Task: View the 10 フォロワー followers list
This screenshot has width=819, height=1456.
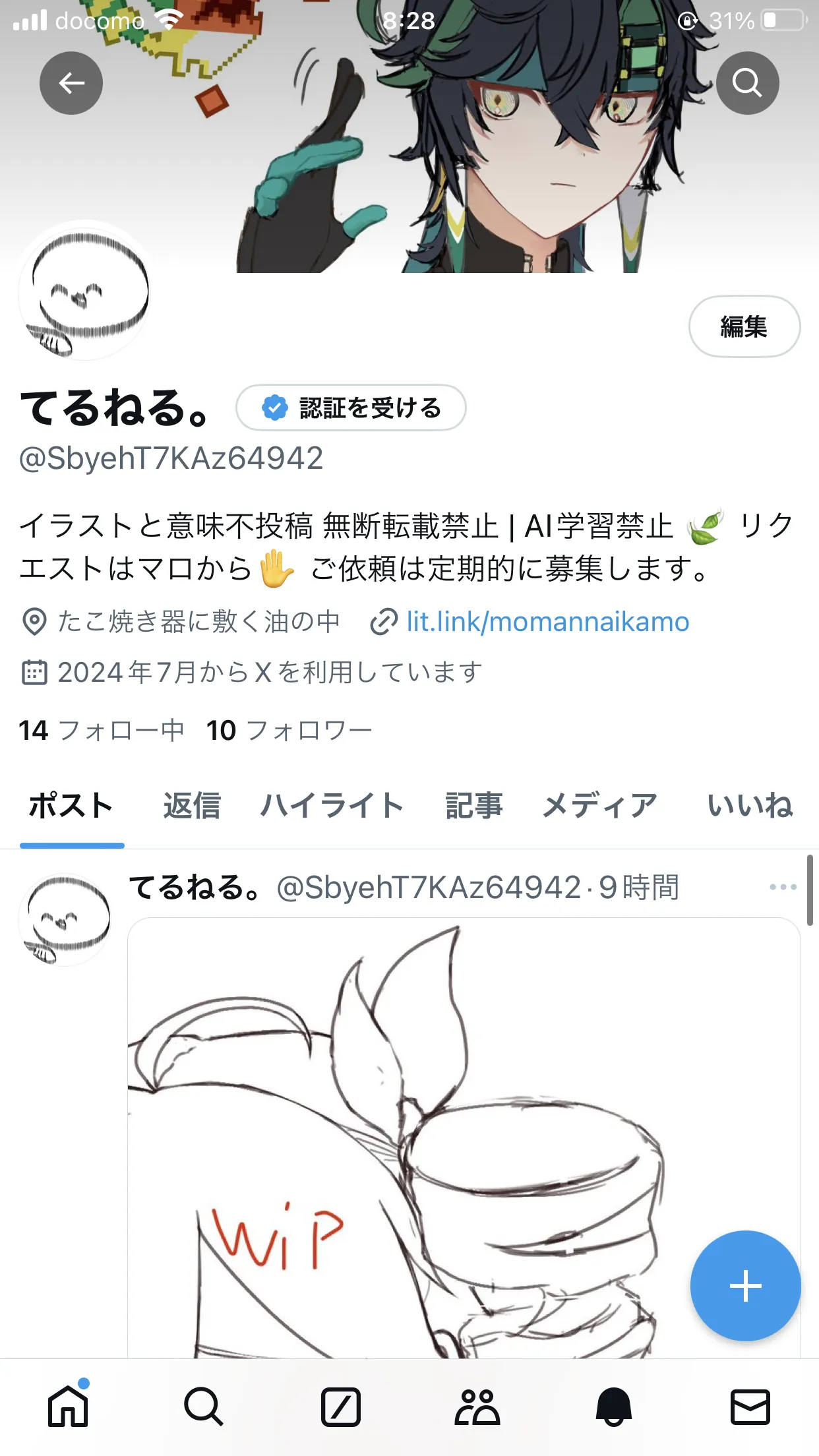Action: [x=289, y=730]
